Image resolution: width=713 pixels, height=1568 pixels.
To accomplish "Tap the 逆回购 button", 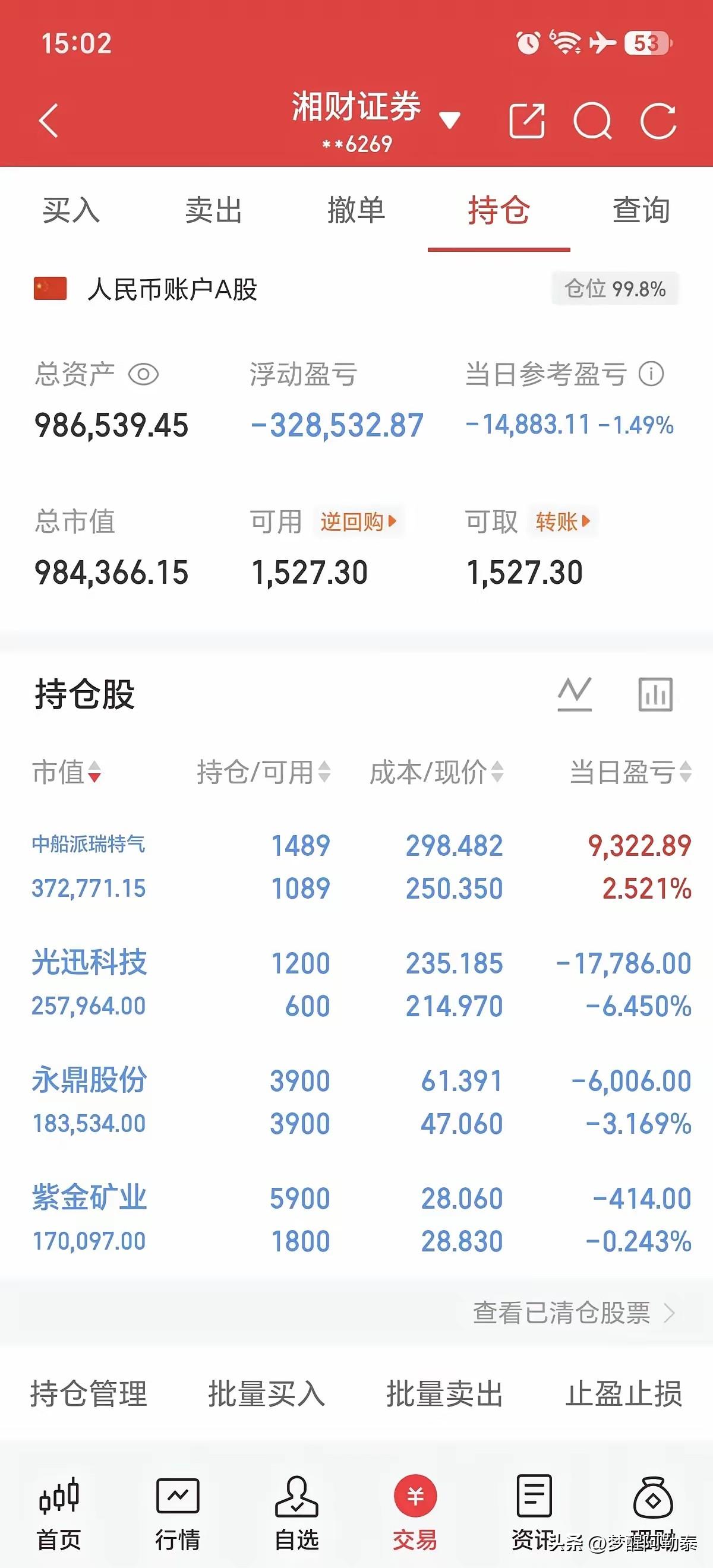I will point(359,521).
